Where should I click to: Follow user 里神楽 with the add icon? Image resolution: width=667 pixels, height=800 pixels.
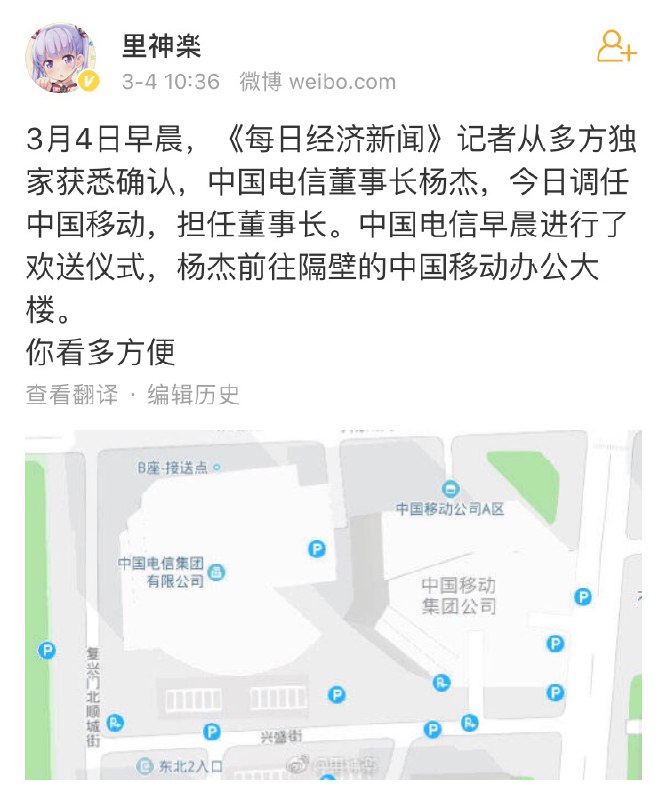[617, 46]
